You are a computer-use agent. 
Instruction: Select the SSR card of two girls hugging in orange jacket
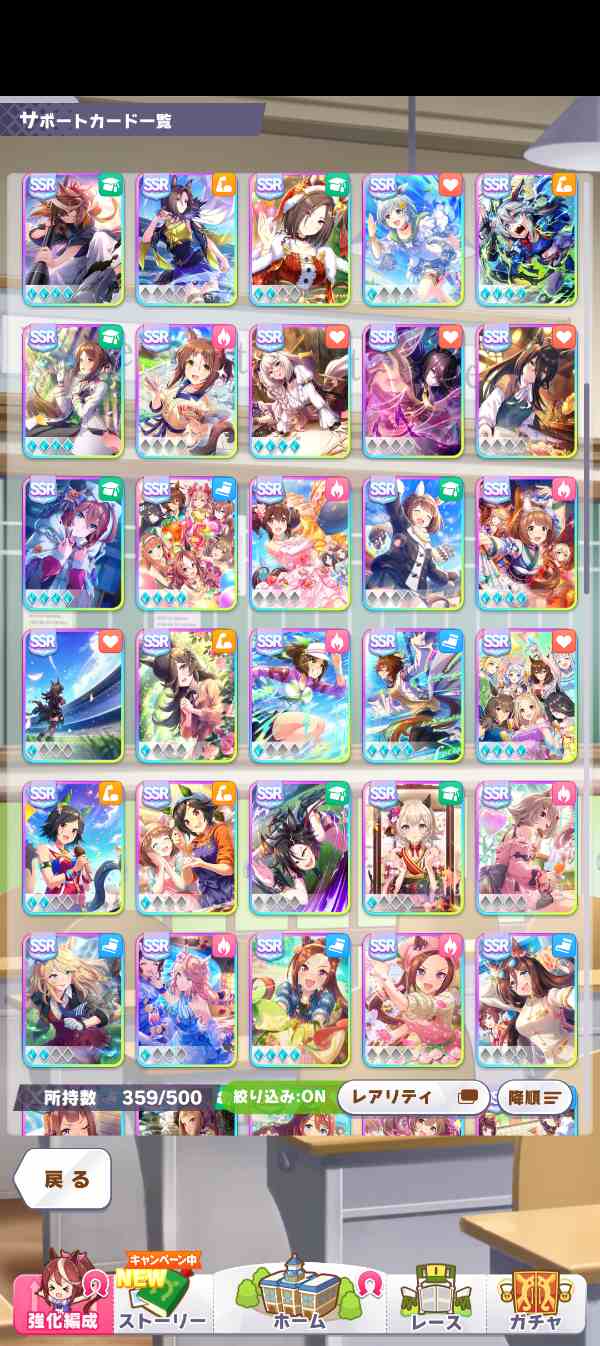click(x=186, y=848)
